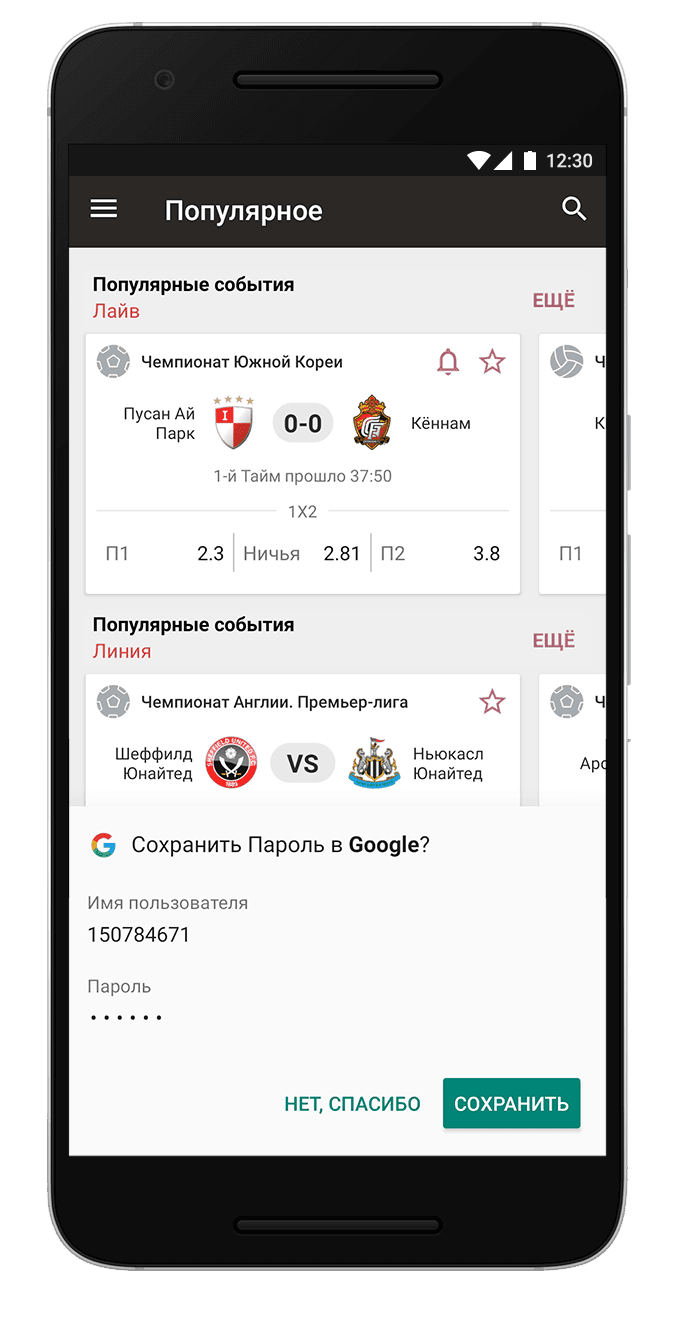This screenshot has width=678, height=1317.
Task: Open the hamburger menu
Action: 104,209
